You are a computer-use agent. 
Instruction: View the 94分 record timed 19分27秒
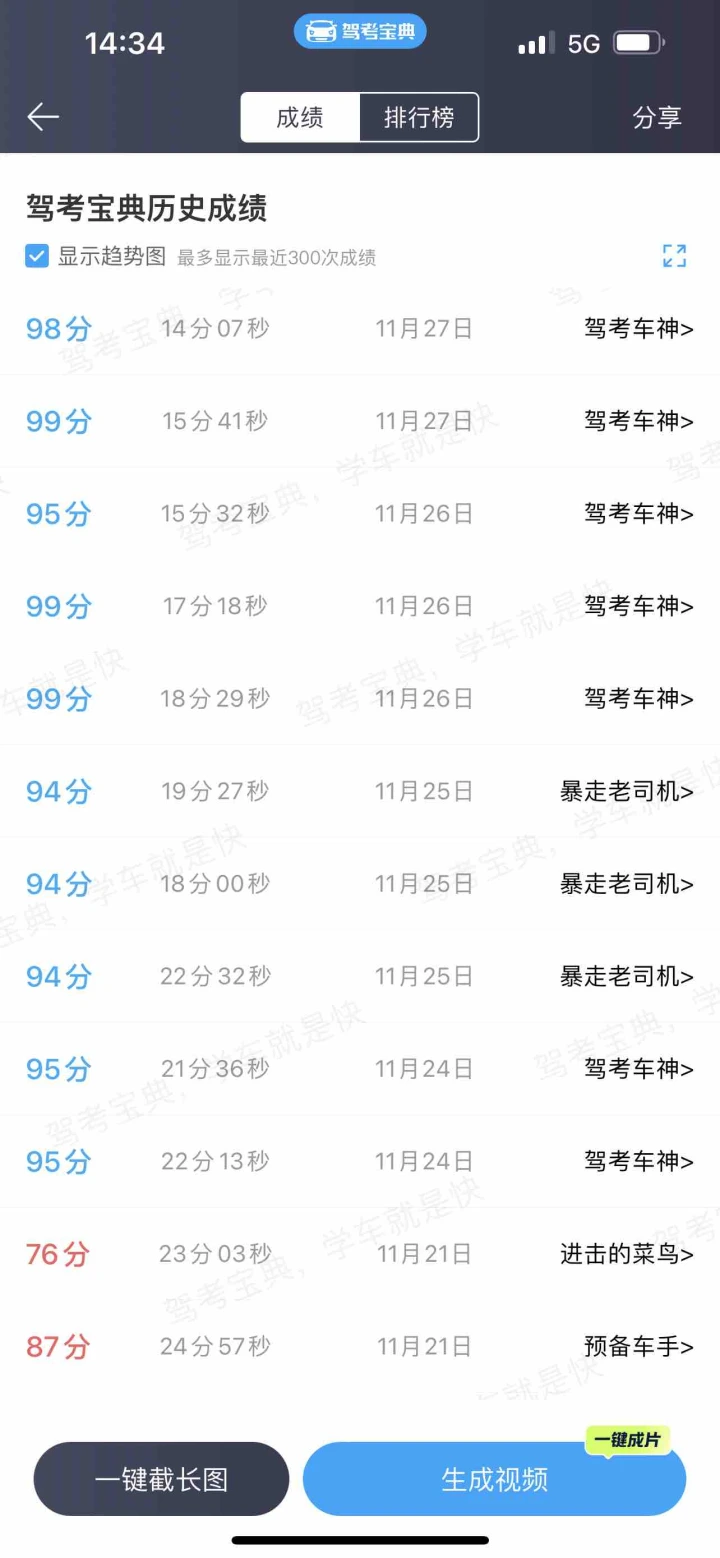tap(360, 791)
